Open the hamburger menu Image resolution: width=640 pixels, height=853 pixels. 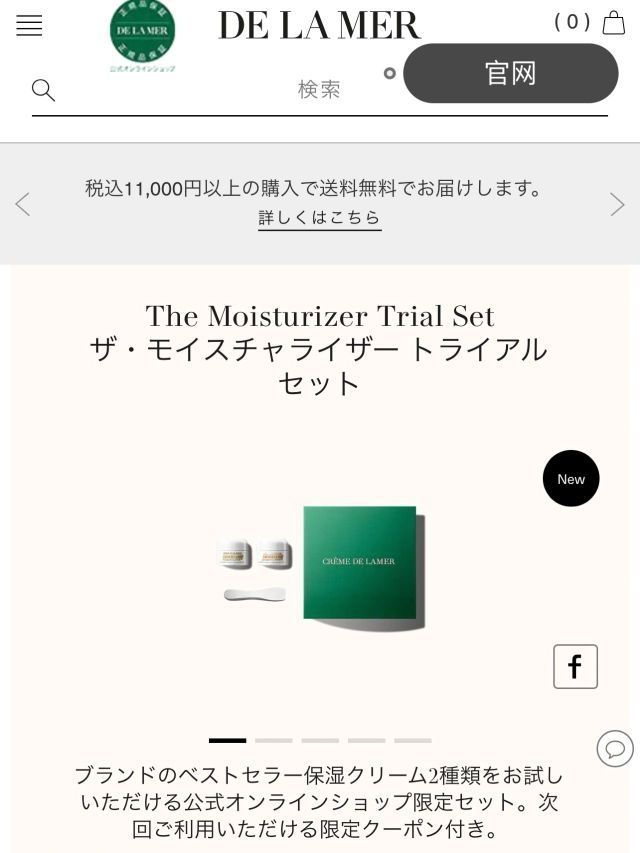click(x=29, y=26)
